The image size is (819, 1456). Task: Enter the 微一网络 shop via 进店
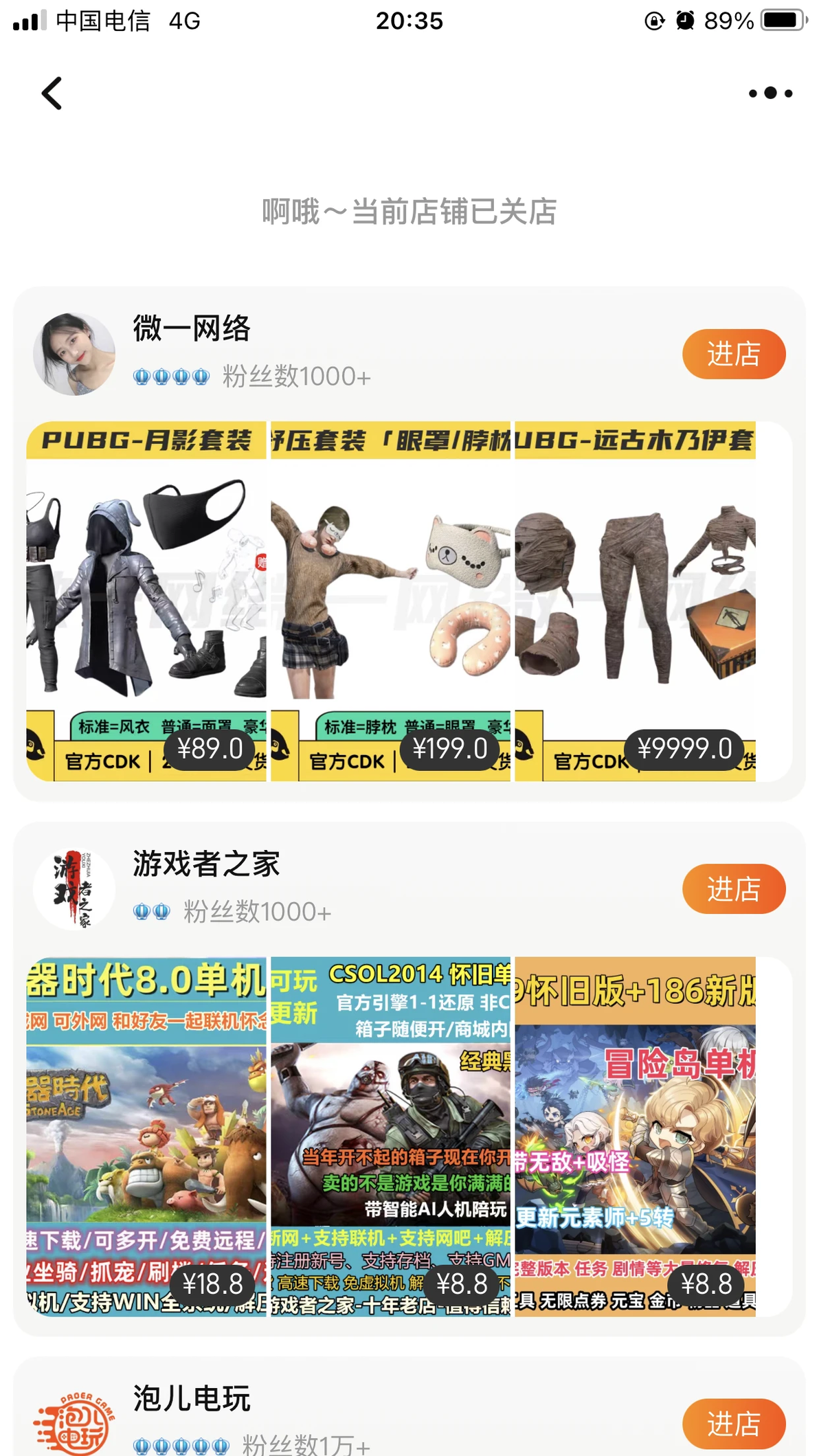734,354
